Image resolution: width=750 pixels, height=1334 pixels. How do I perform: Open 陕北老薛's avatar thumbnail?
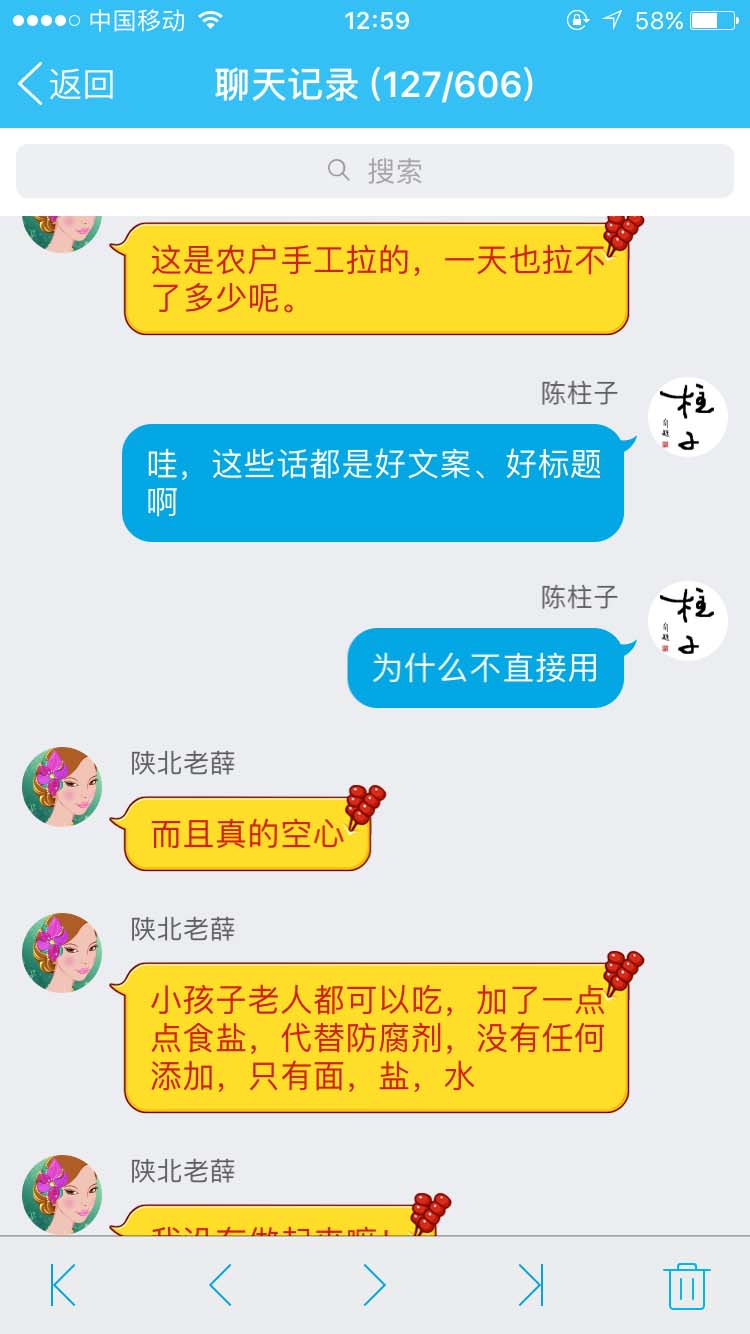(61, 787)
